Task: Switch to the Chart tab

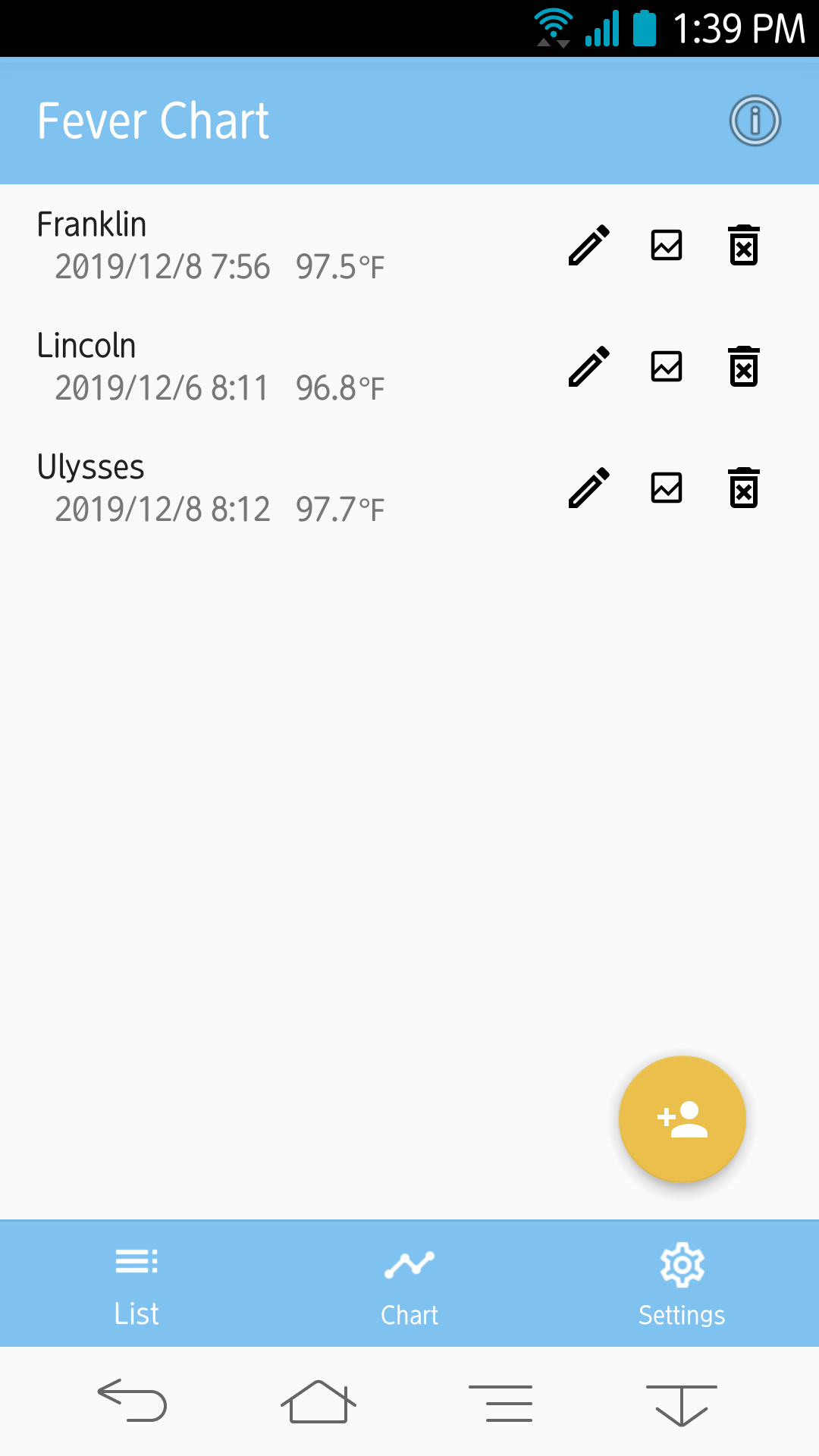Action: [x=409, y=1284]
